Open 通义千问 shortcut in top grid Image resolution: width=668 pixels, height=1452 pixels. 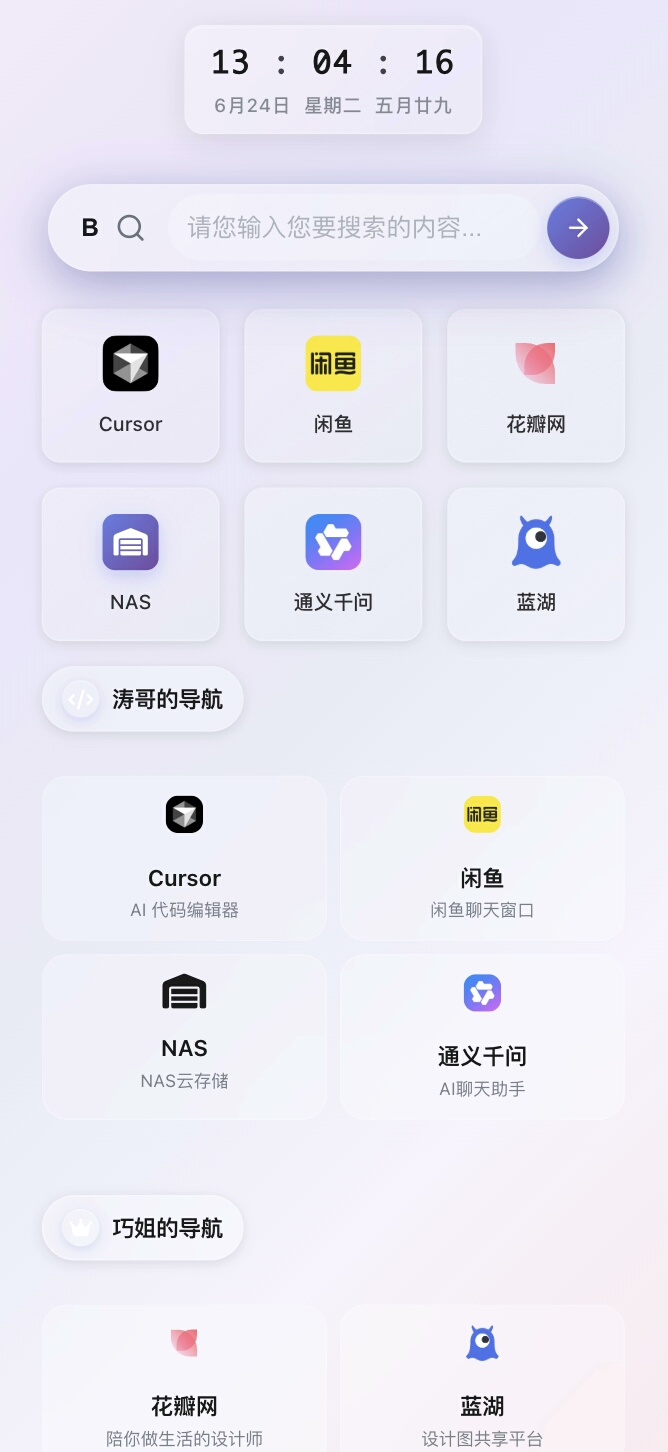(x=333, y=563)
